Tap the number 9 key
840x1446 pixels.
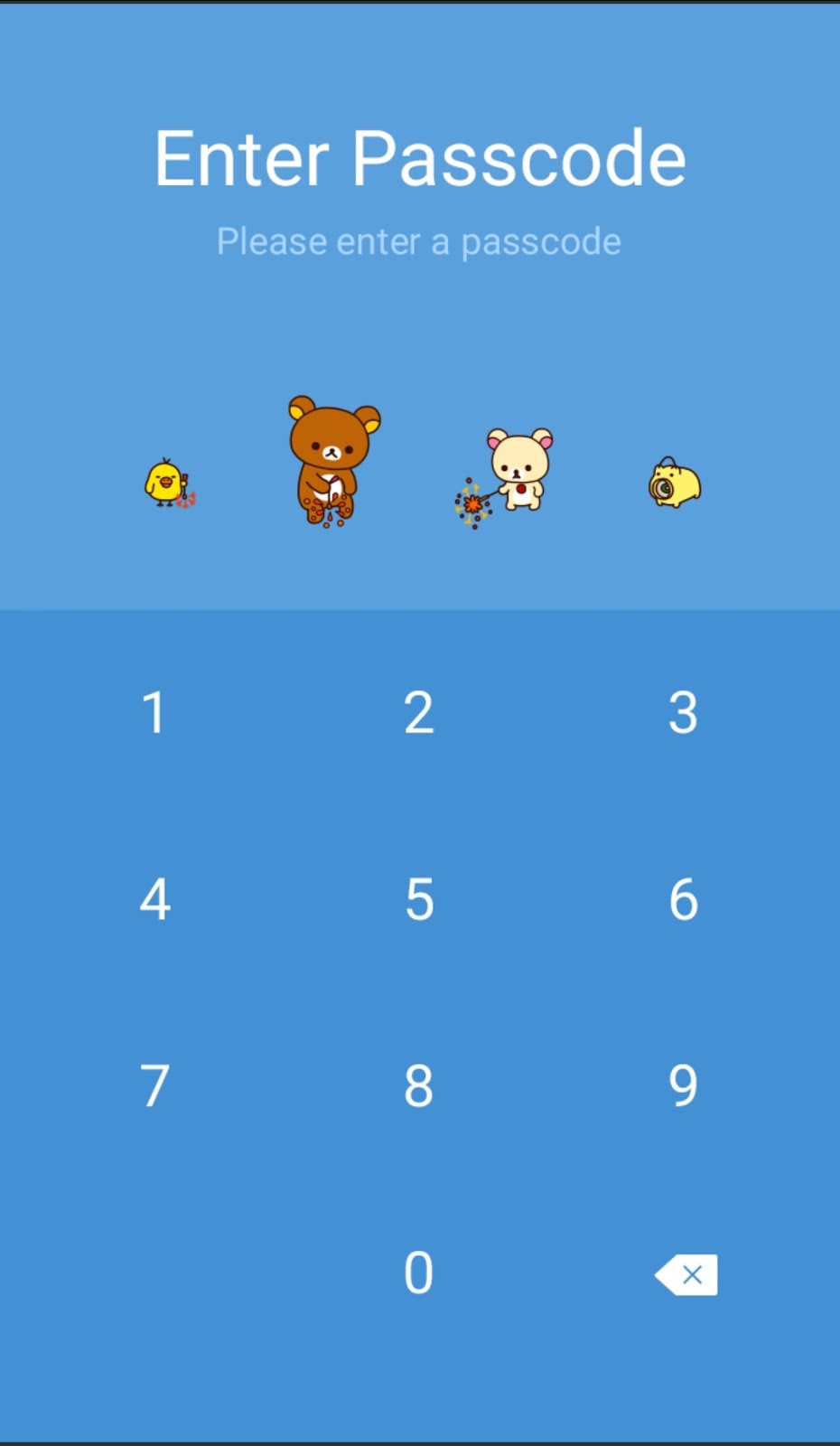tap(683, 1085)
